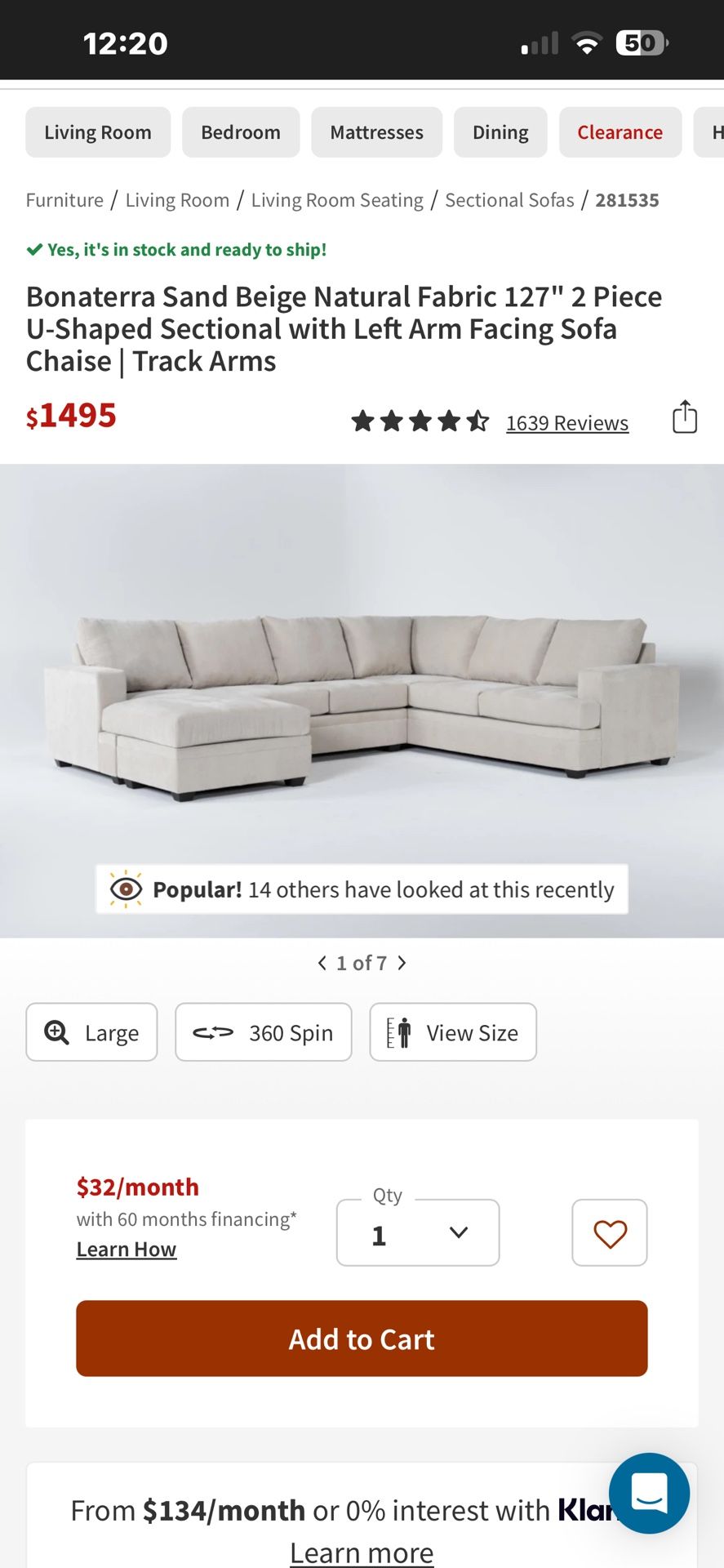
Task: Switch to the Bedroom category
Action: coord(240,131)
